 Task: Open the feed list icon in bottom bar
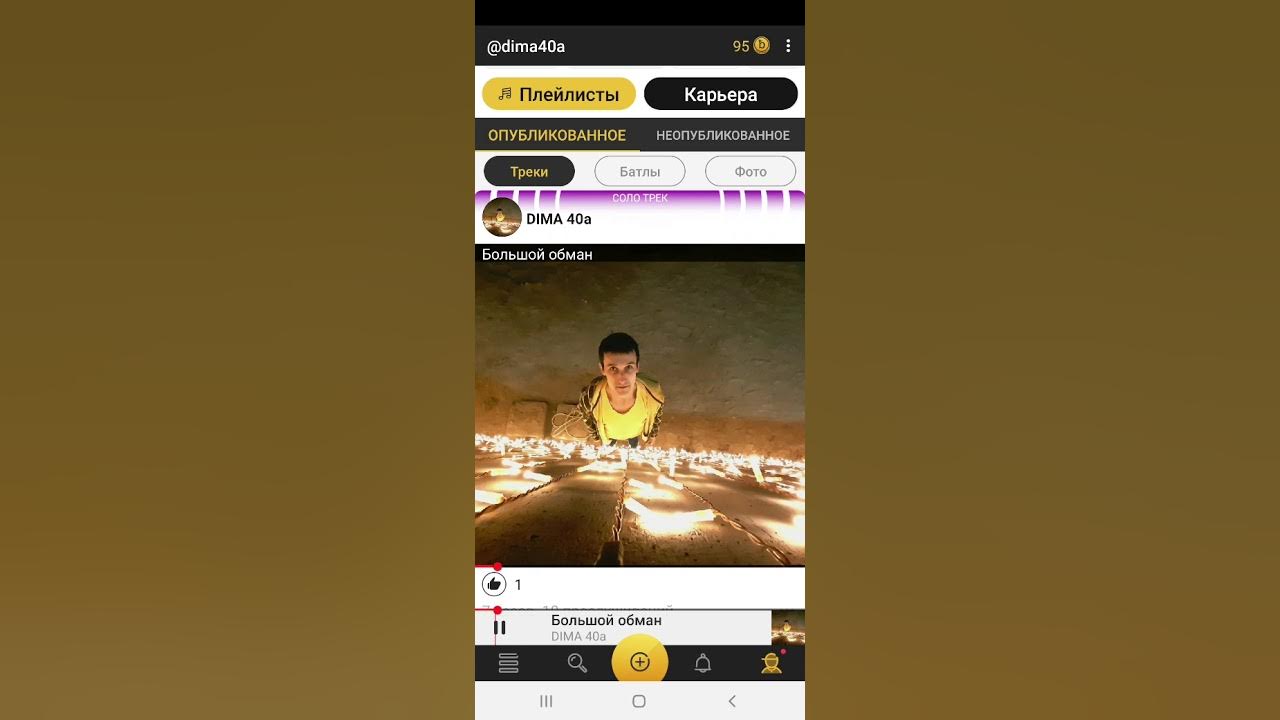[x=508, y=663]
